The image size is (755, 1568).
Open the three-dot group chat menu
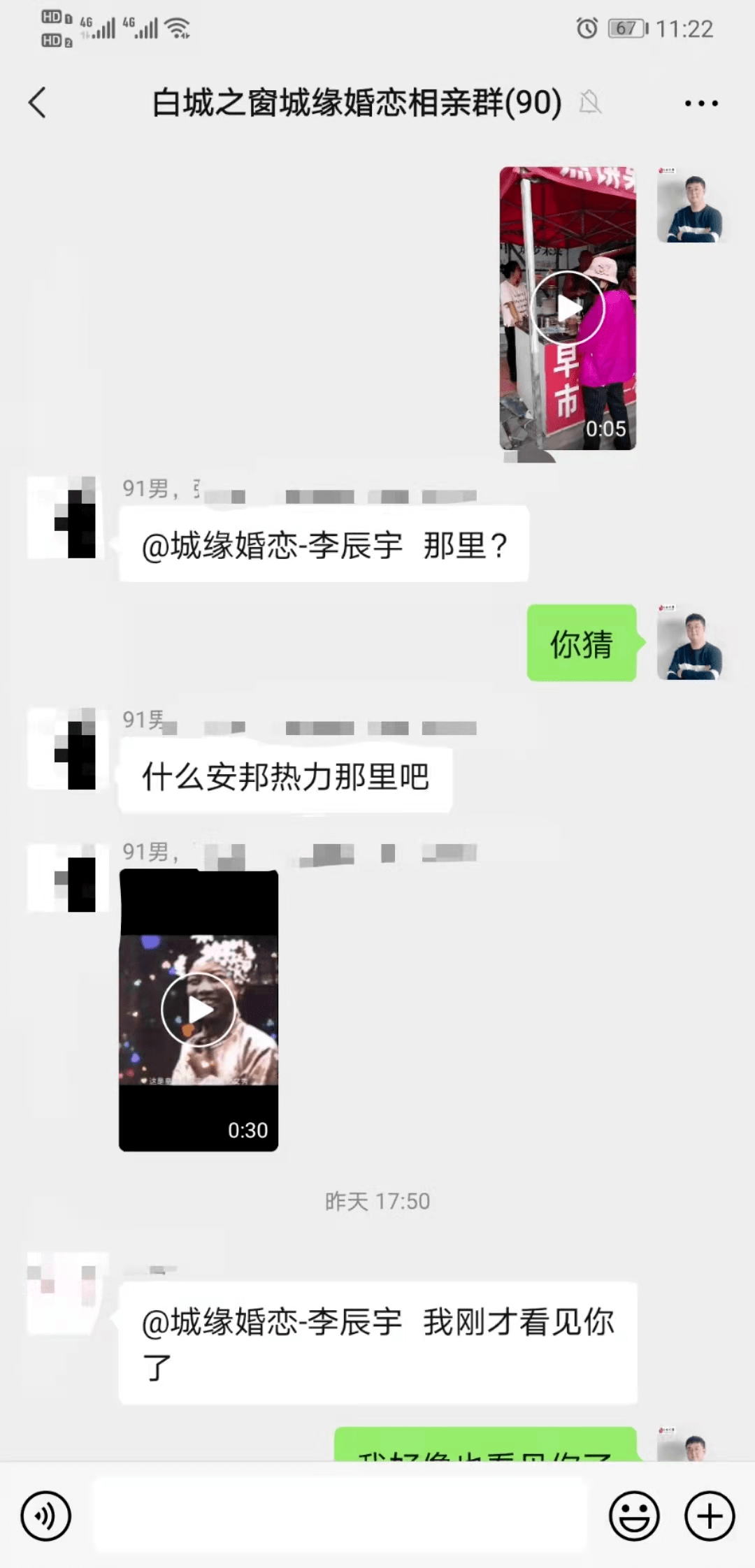pos(700,103)
